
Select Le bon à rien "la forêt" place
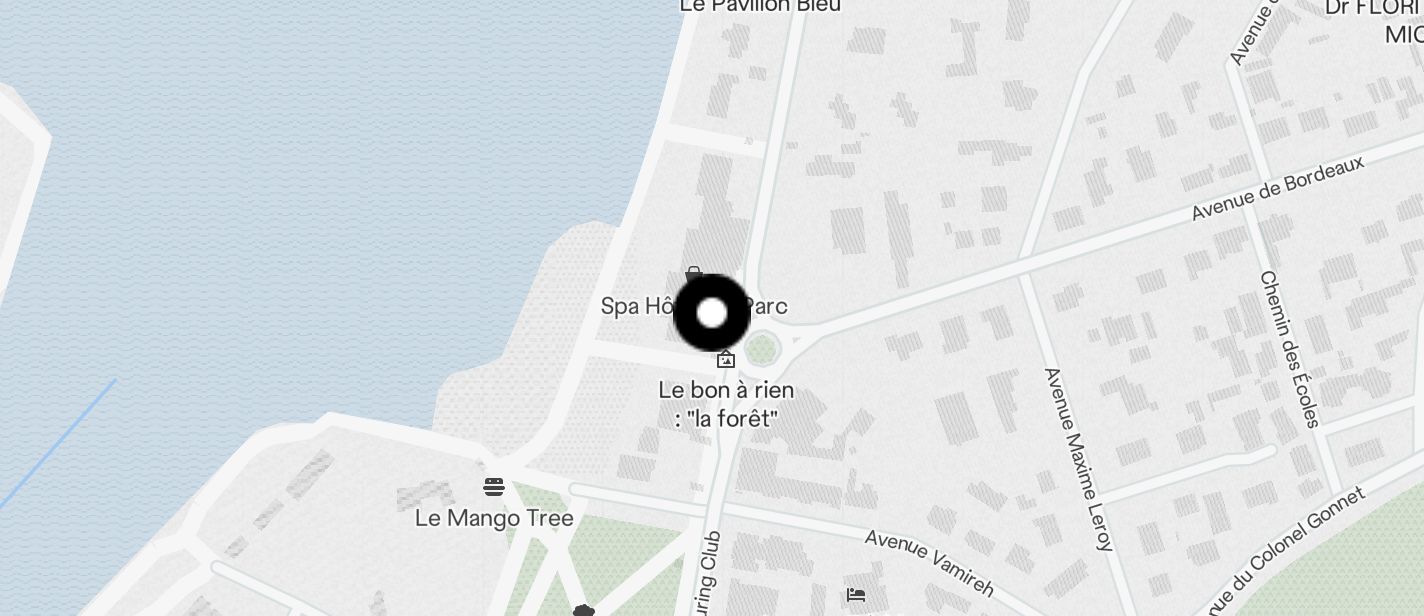coord(726,359)
